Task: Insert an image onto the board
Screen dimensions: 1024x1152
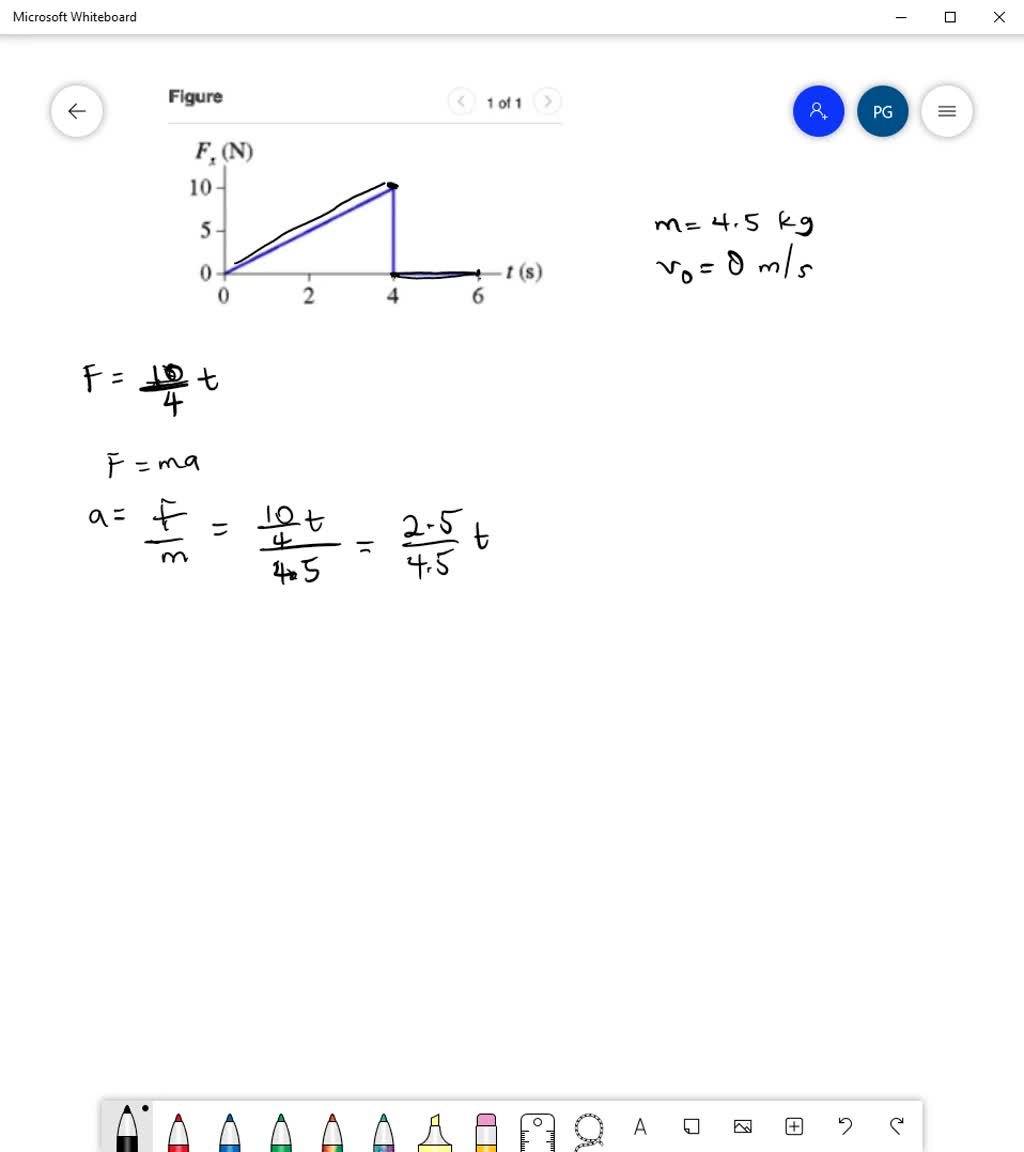Action: (743, 1127)
